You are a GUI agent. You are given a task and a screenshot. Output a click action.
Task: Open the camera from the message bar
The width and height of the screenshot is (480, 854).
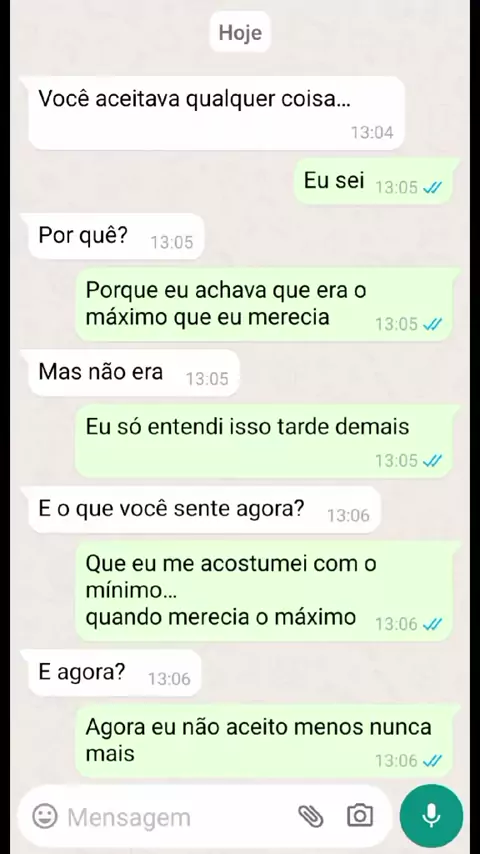[360, 815]
